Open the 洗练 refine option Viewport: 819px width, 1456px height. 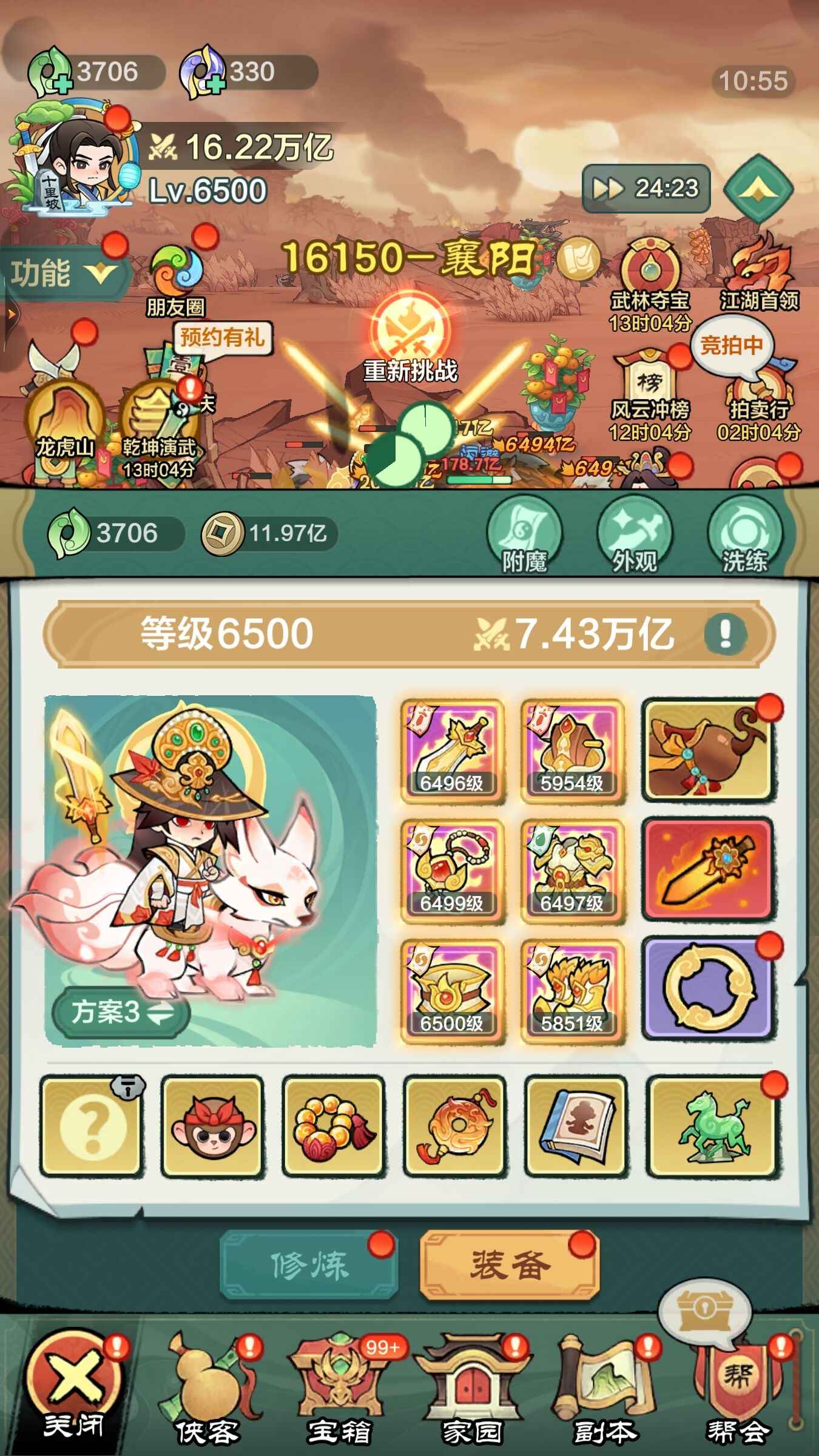(x=745, y=535)
